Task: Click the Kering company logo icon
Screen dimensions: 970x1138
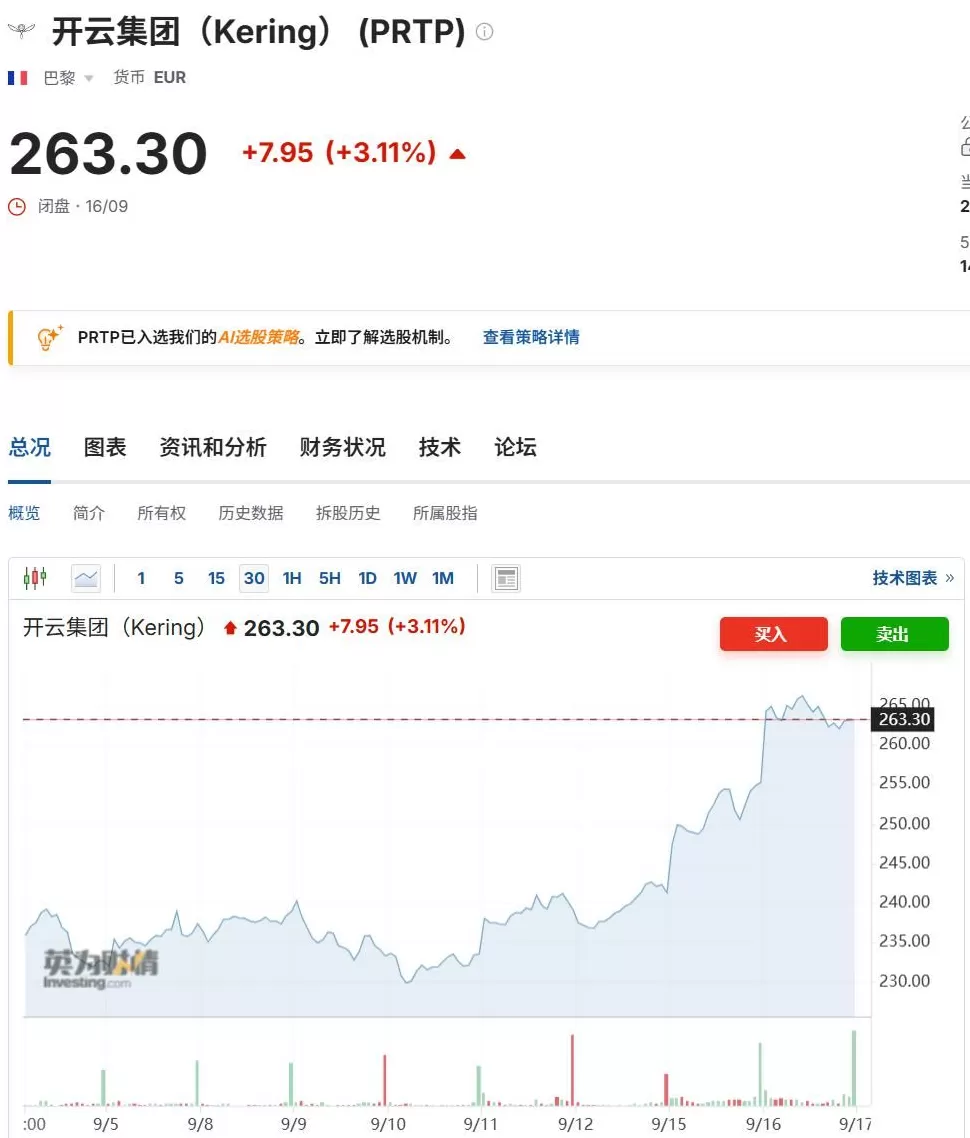Action: tap(19, 31)
